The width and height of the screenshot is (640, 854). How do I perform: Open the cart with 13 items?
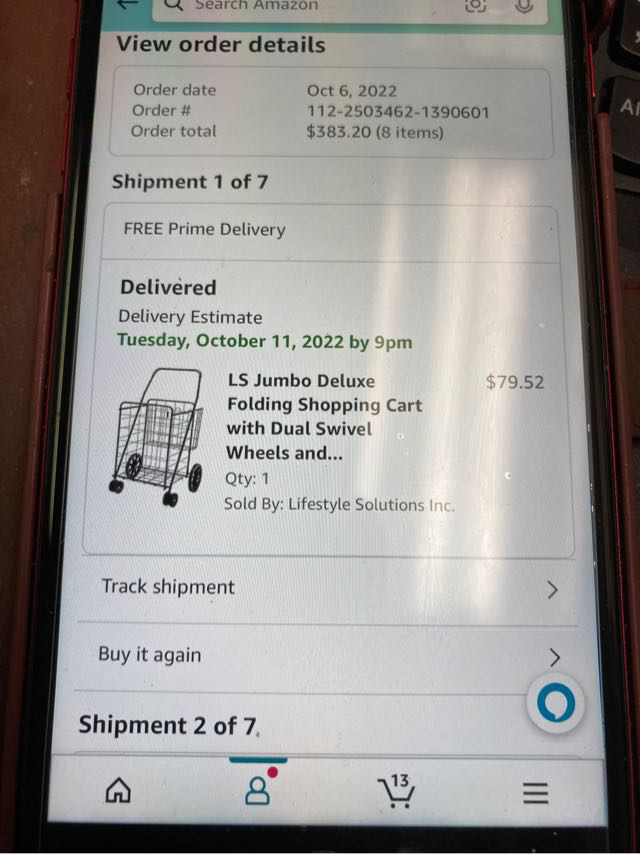[397, 791]
